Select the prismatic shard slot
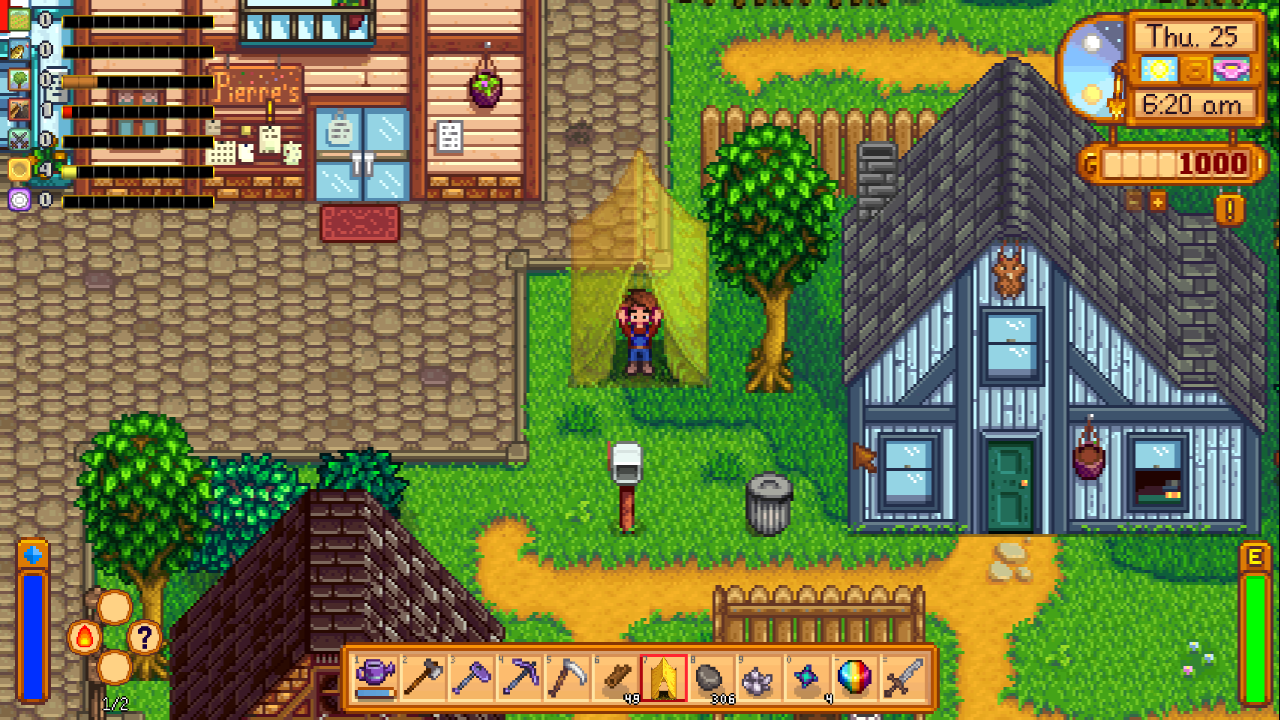 click(855, 677)
